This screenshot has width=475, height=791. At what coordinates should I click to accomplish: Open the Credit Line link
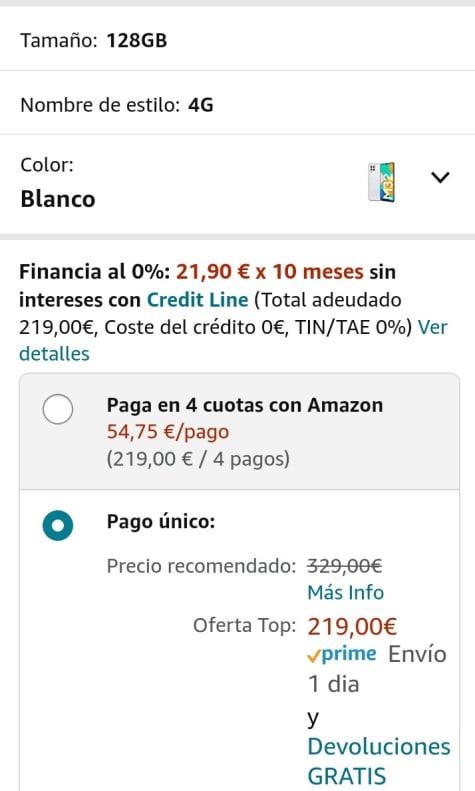point(197,300)
